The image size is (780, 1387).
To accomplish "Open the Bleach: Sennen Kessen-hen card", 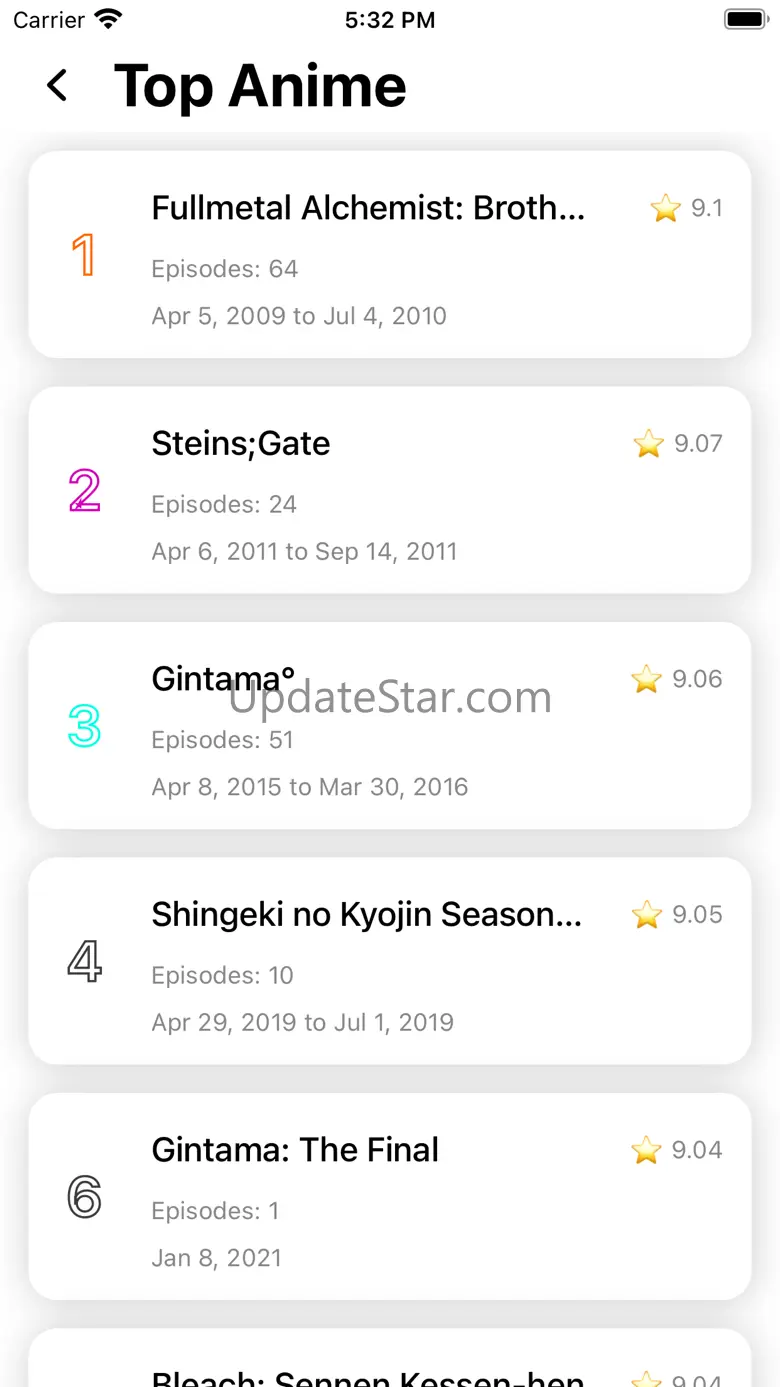I will tap(390, 1358).
